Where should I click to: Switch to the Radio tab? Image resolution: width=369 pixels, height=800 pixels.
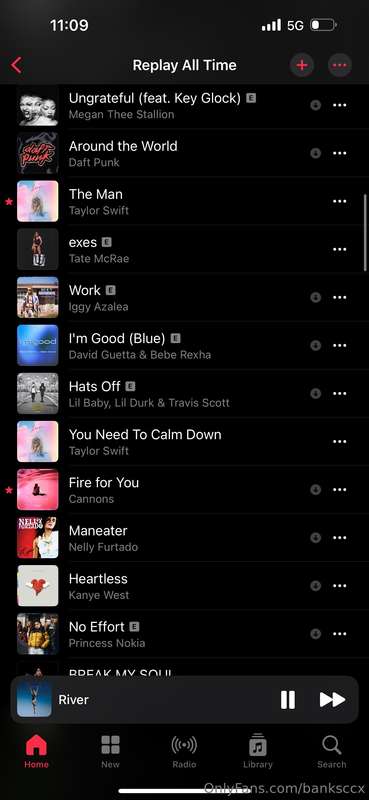[x=184, y=752]
